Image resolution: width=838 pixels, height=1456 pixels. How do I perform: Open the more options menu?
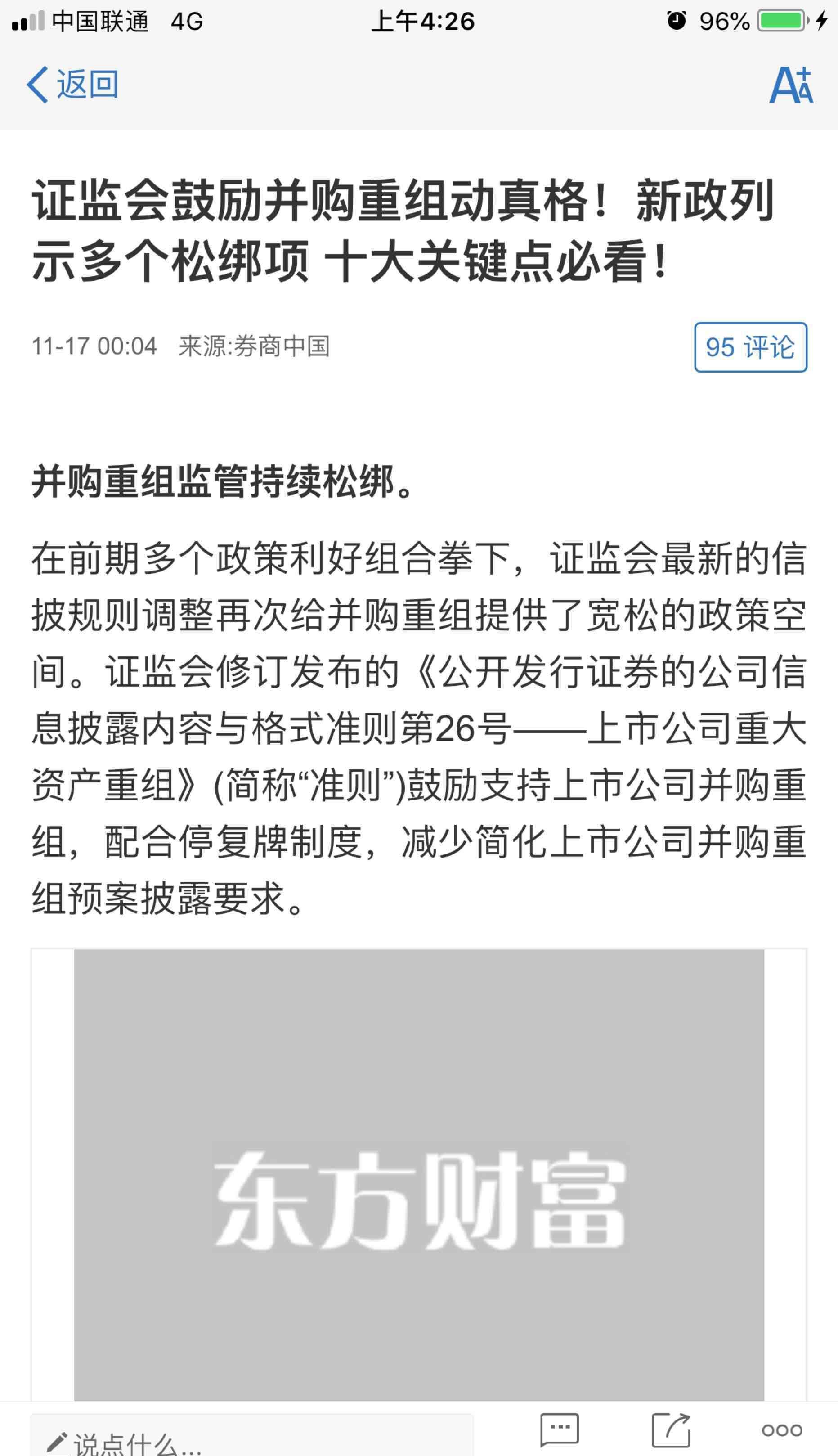(x=781, y=1430)
